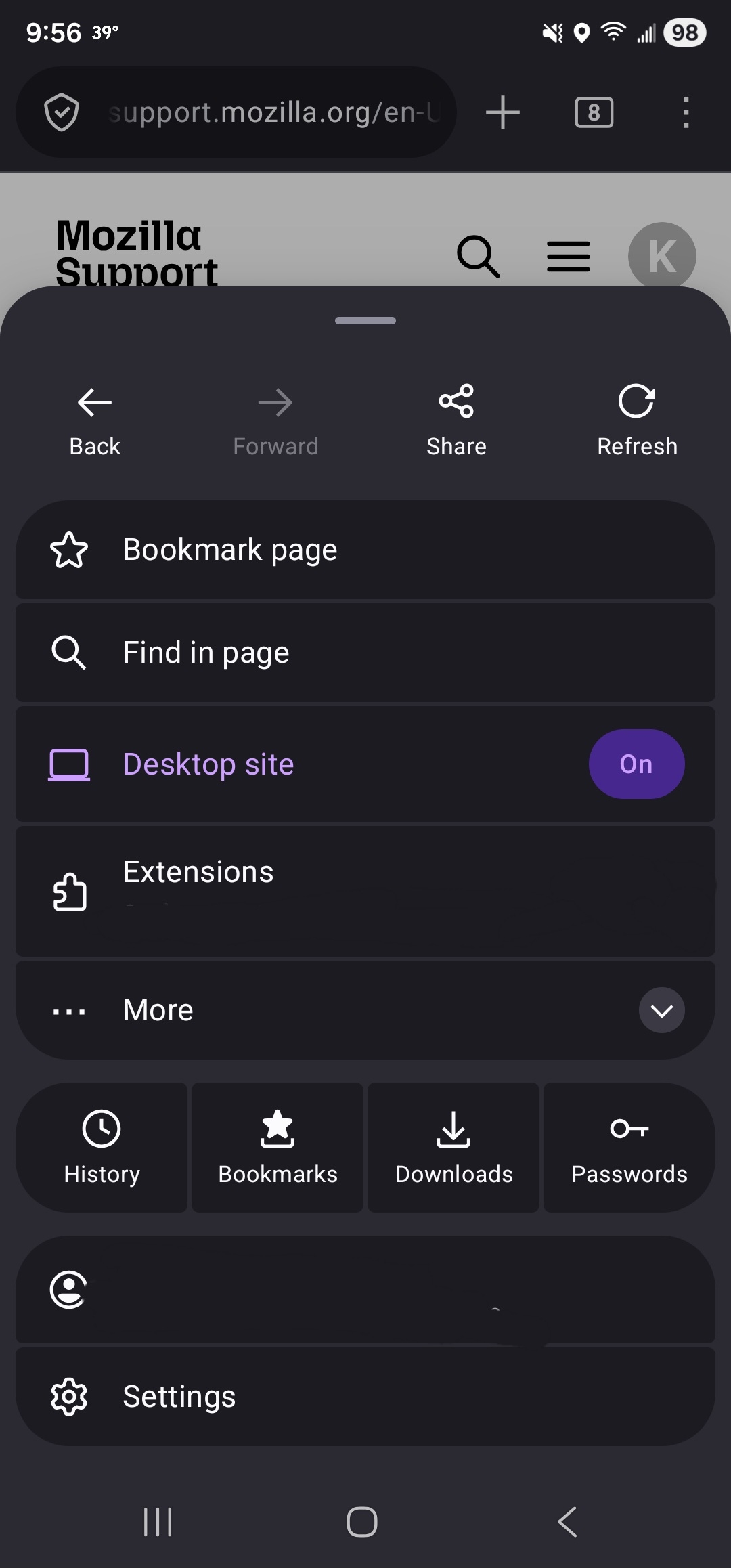
Task: Tap the URL address bar
Action: pyautogui.click(x=271, y=112)
